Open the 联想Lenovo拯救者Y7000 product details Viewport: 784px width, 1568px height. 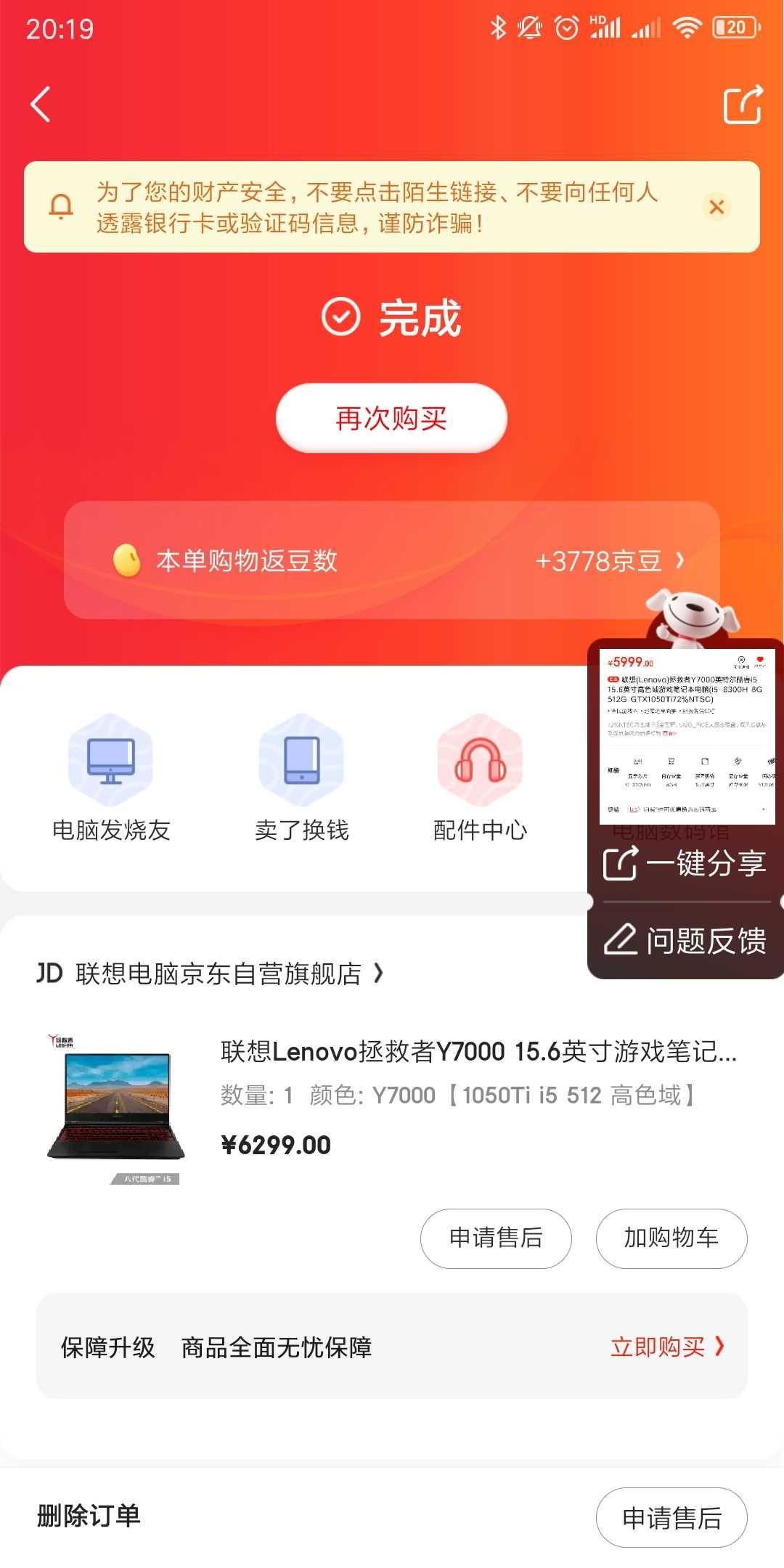(478, 1051)
